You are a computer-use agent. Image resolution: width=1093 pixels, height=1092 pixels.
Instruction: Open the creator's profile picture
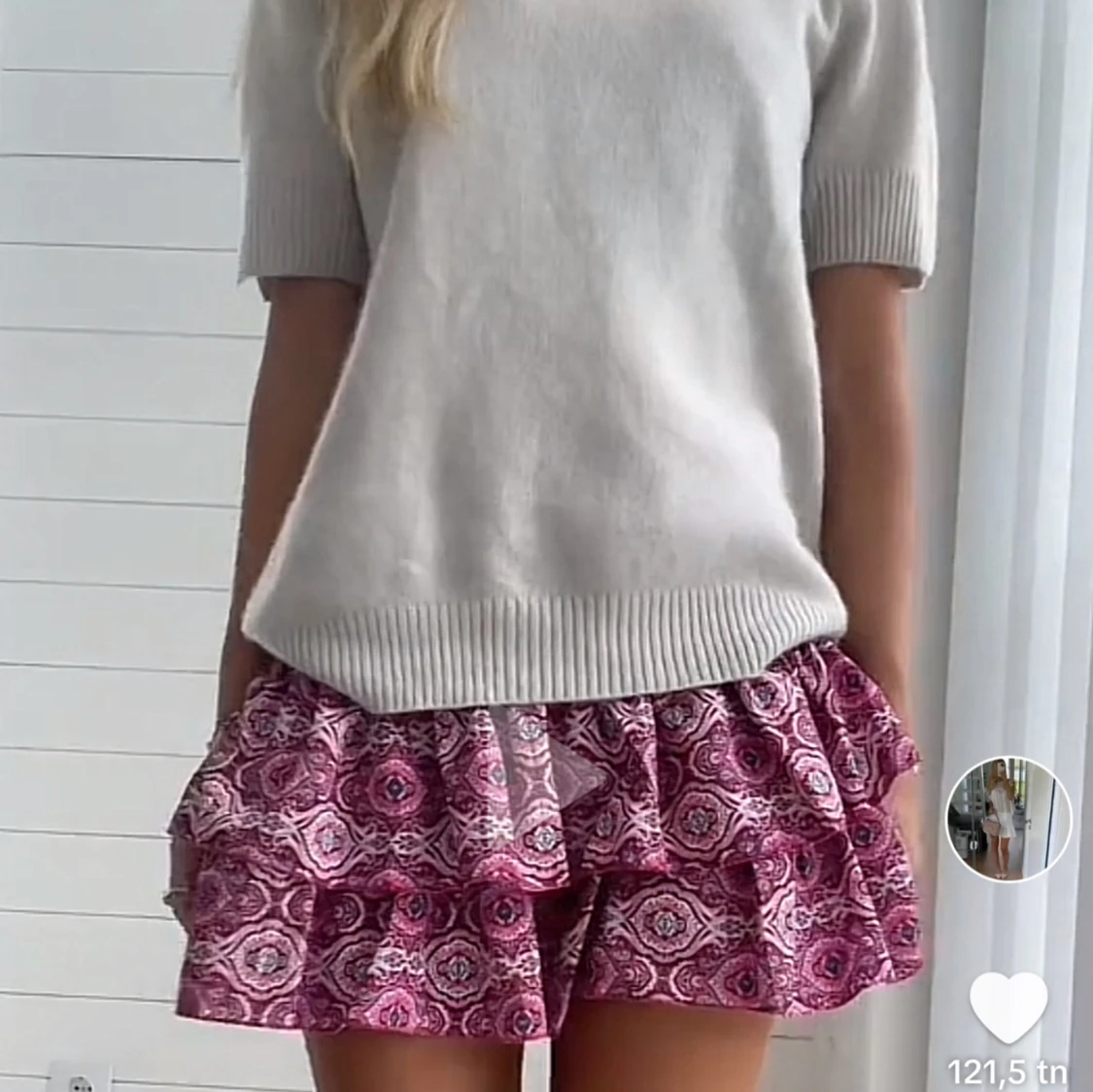[x=1008, y=818]
